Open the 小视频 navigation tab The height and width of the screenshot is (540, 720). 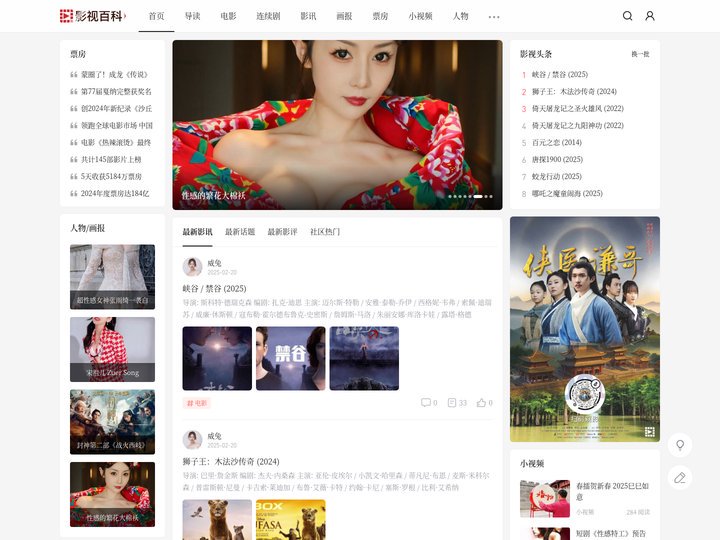pos(420,16)
